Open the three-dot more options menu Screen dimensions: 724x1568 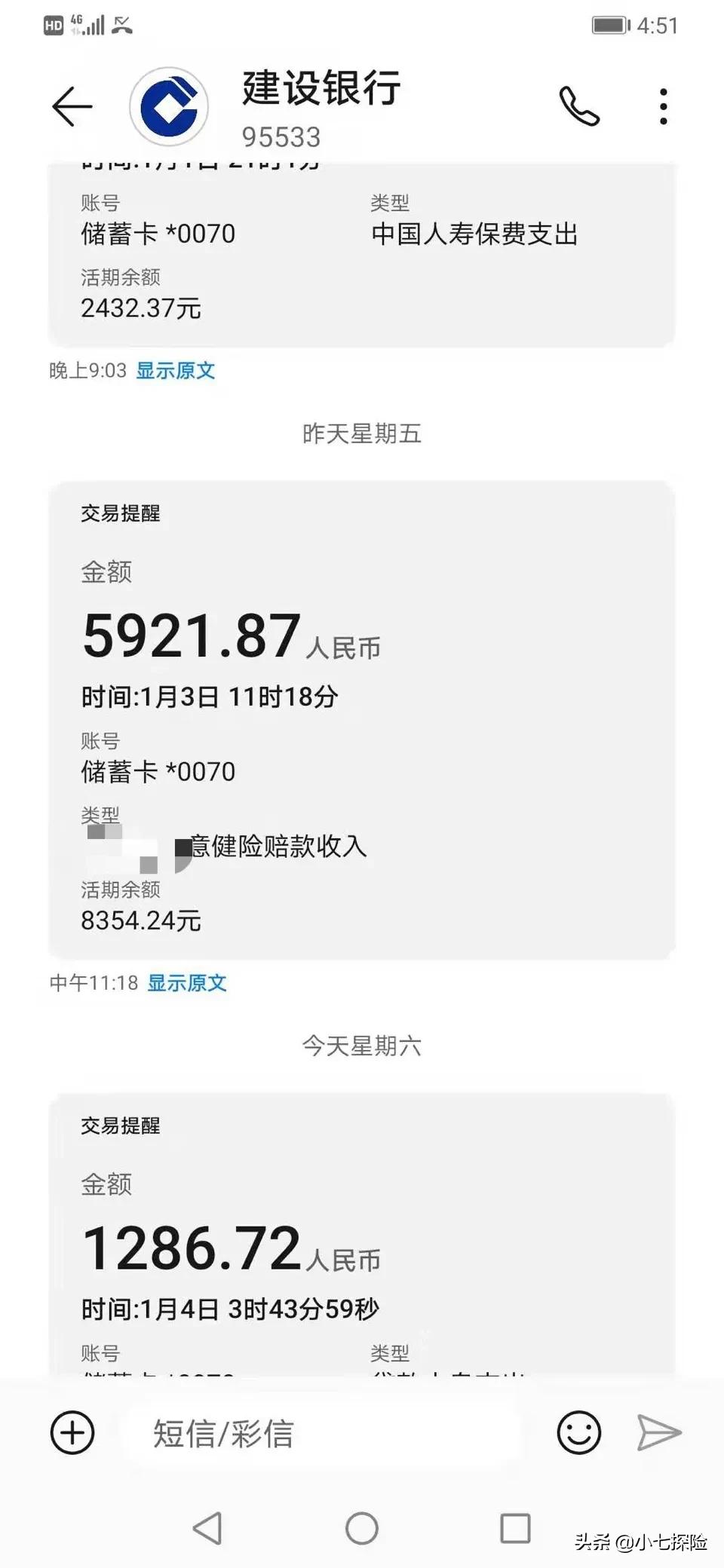[x=664, y=106]
